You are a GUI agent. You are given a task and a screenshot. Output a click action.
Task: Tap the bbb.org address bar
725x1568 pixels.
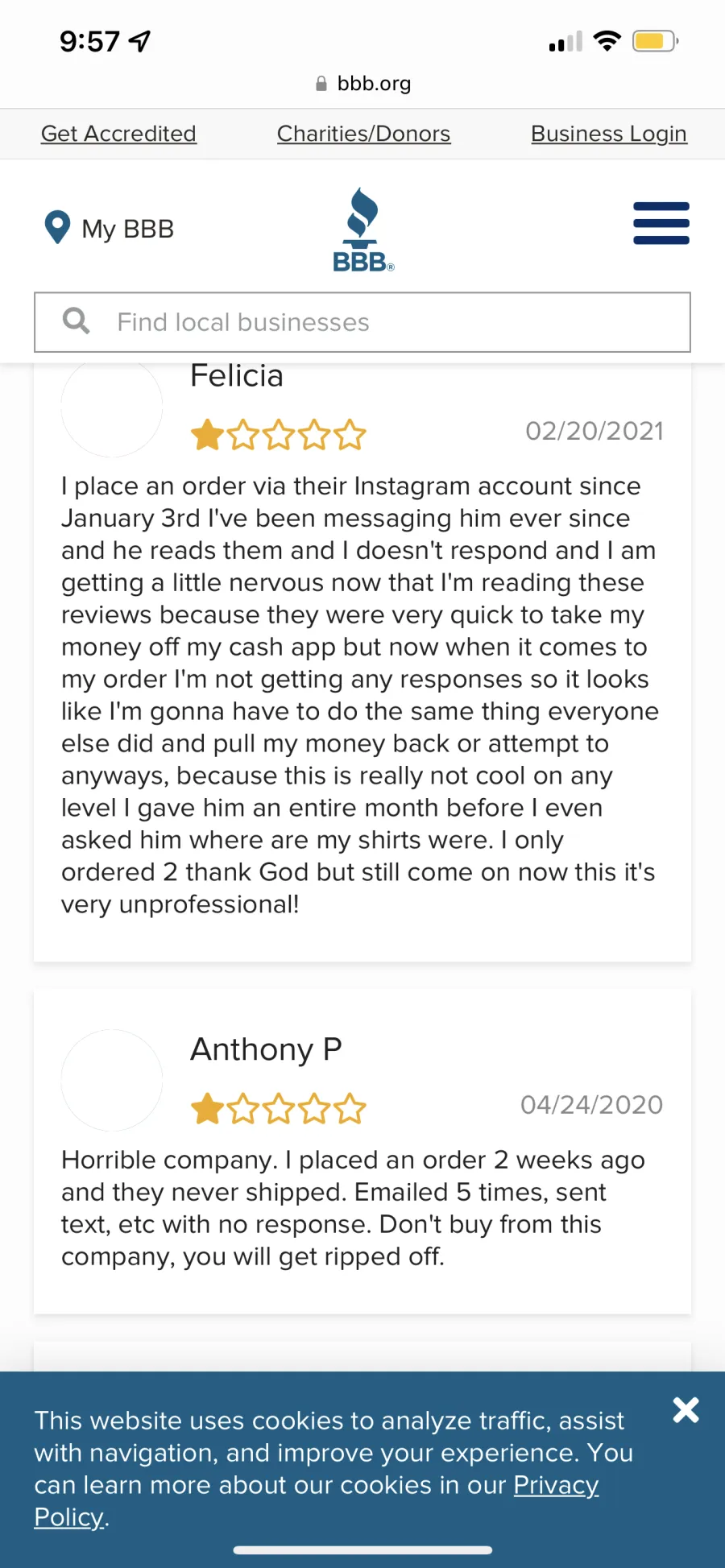(362, 84)
